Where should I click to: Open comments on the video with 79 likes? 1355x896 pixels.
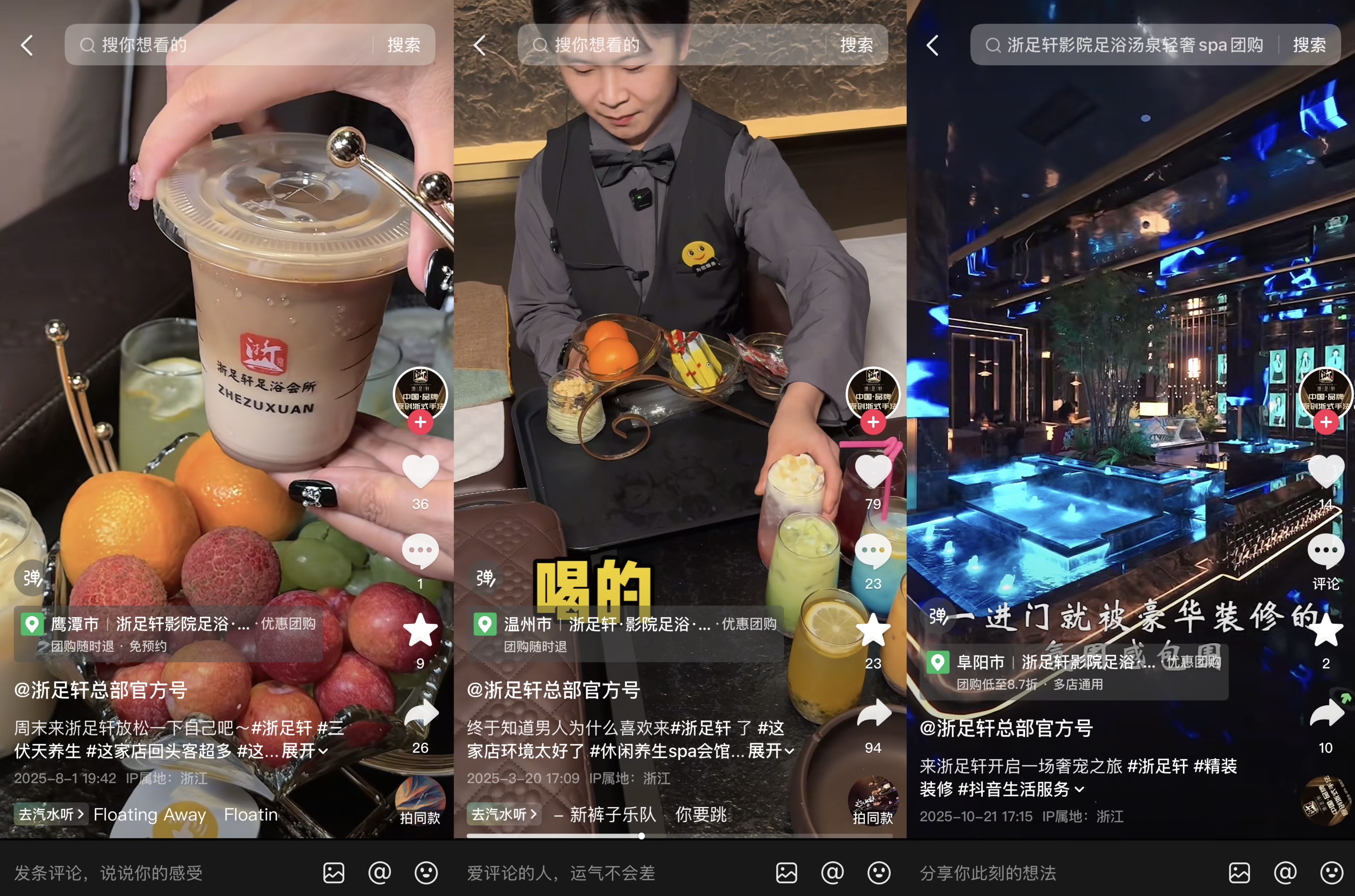coord(872,551)
